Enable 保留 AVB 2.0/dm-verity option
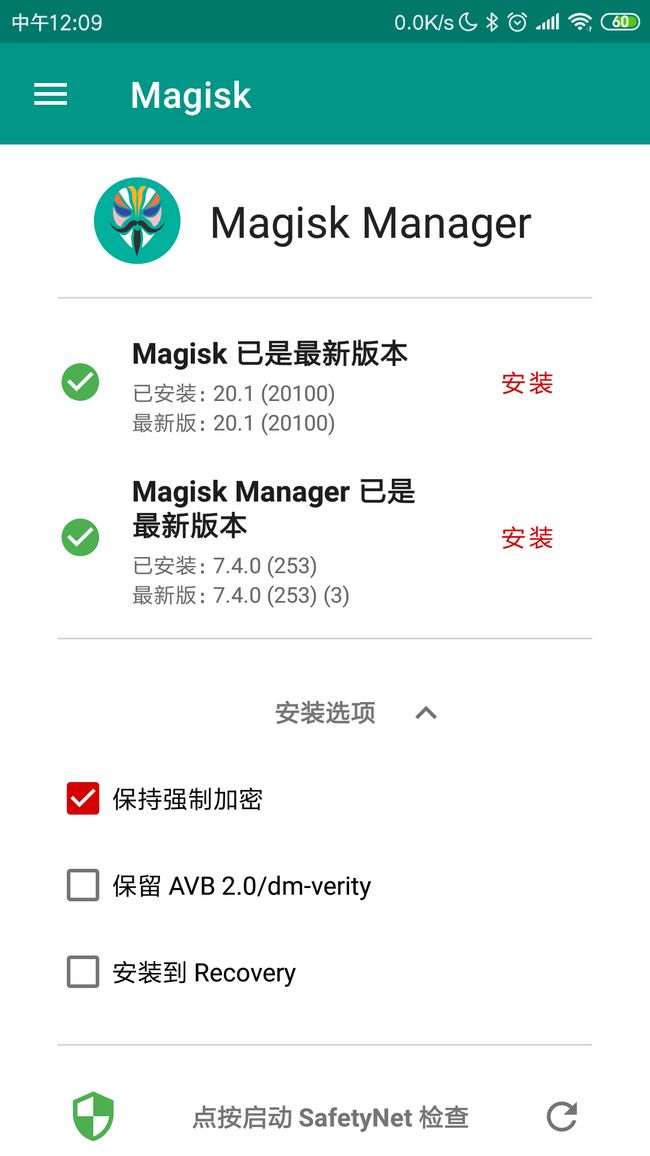Viewport: 650px width, 1156px height. (x=83, y=885)
